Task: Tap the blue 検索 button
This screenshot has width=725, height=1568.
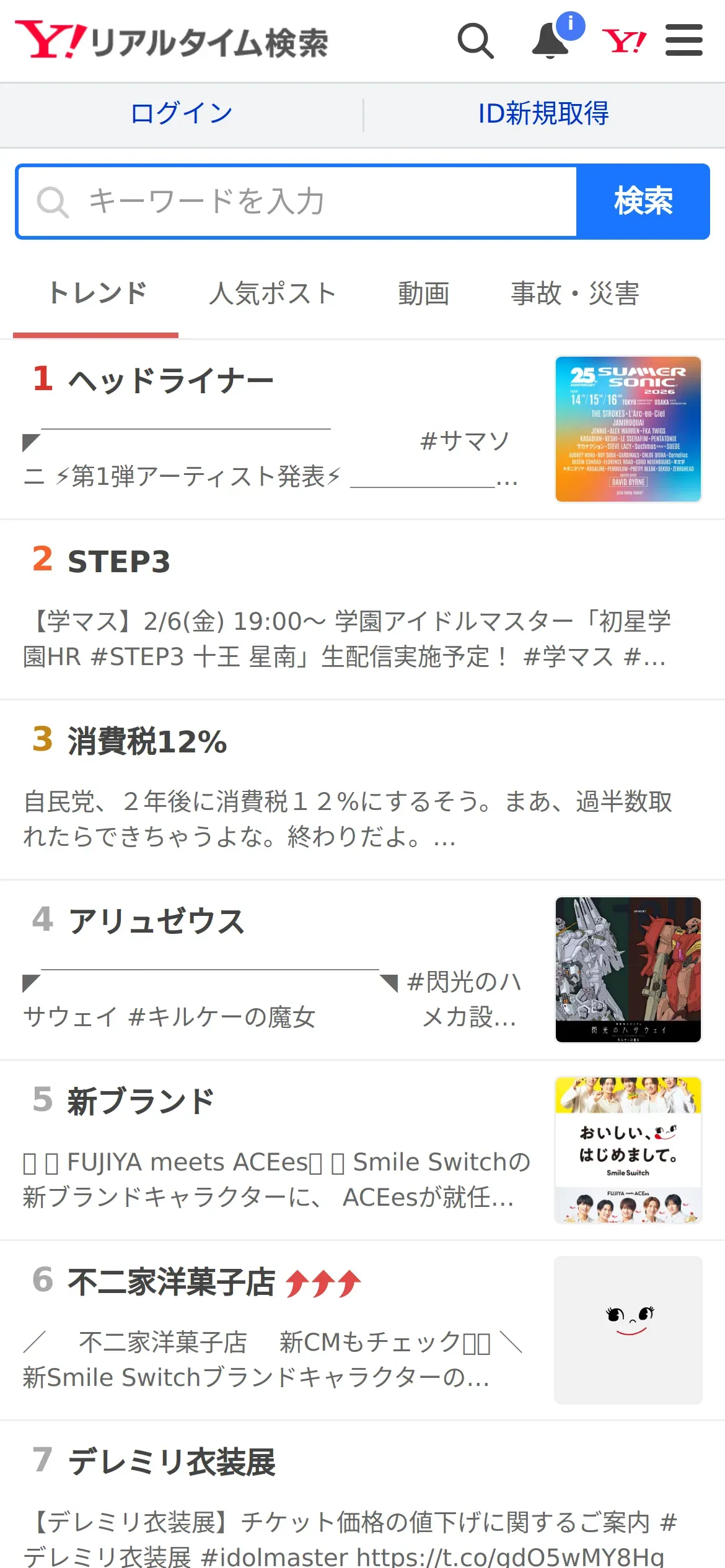Action: click(643, 202)
